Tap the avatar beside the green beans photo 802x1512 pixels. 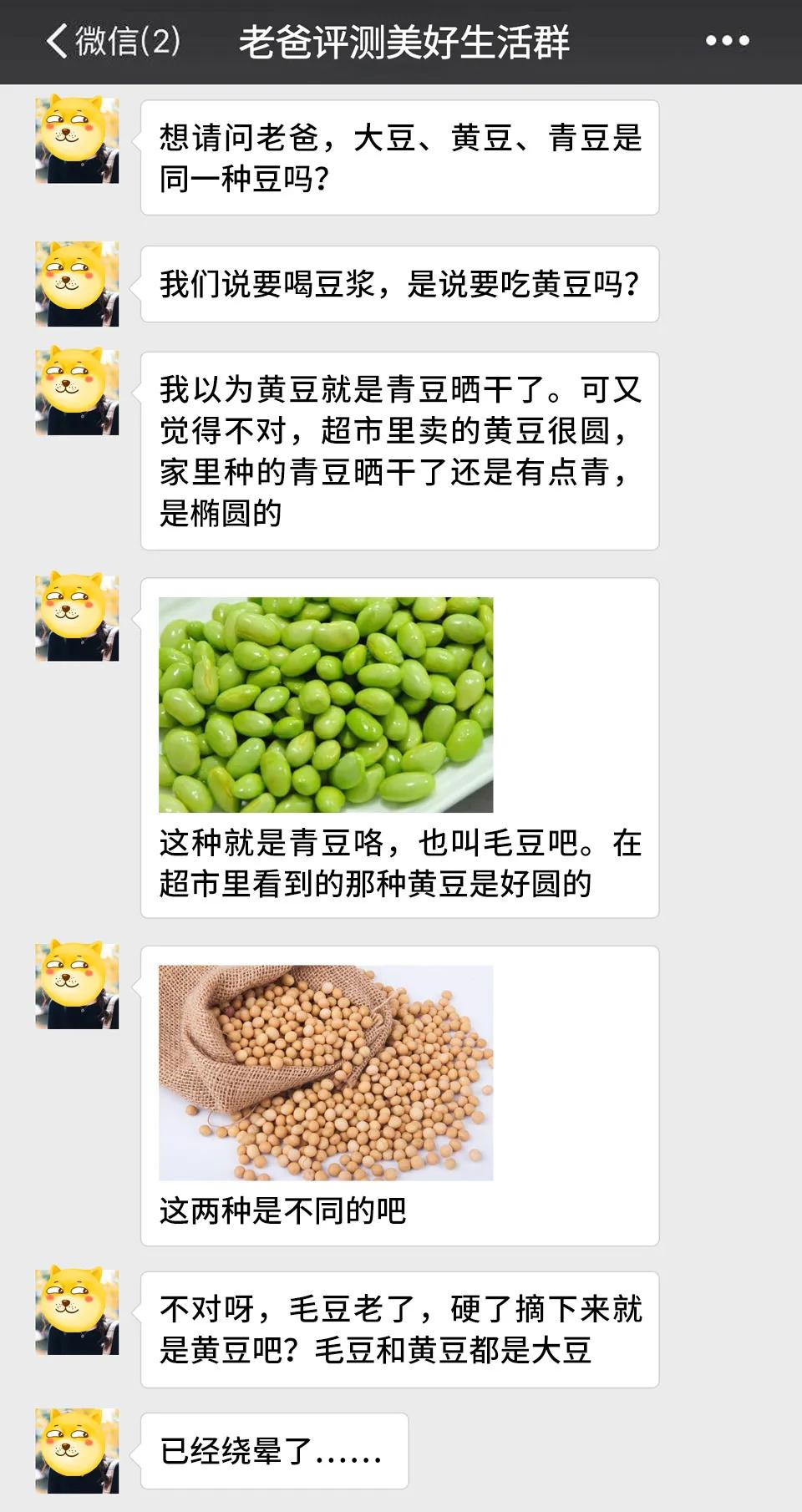tap(76, 618)
